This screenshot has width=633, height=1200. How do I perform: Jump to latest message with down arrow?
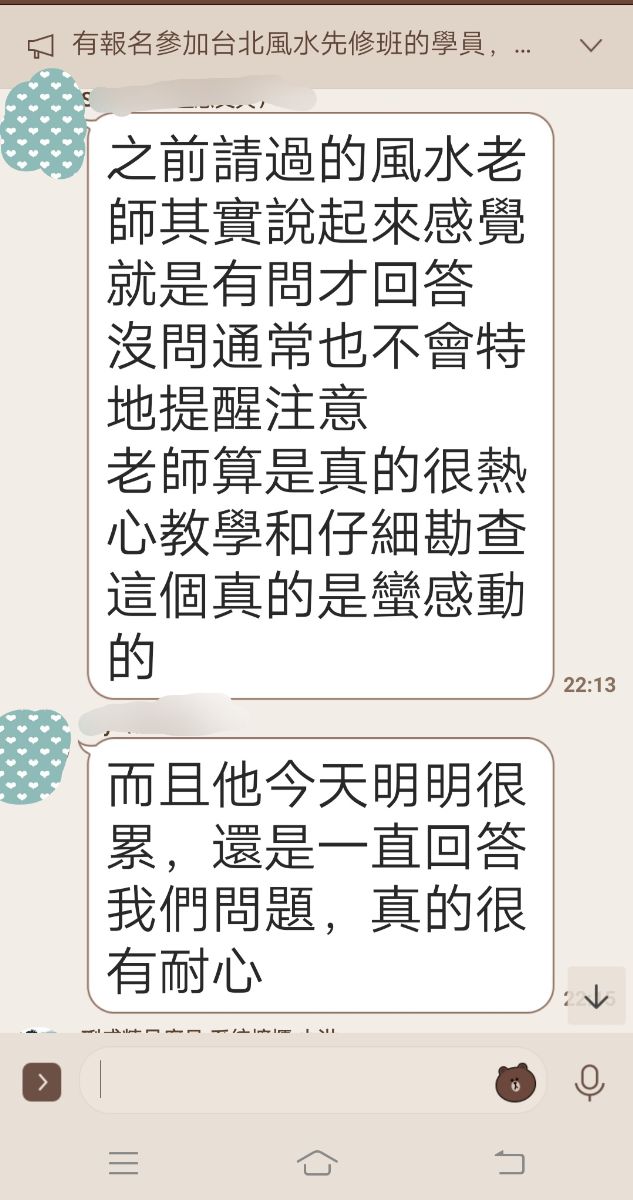tap(596, 996)
